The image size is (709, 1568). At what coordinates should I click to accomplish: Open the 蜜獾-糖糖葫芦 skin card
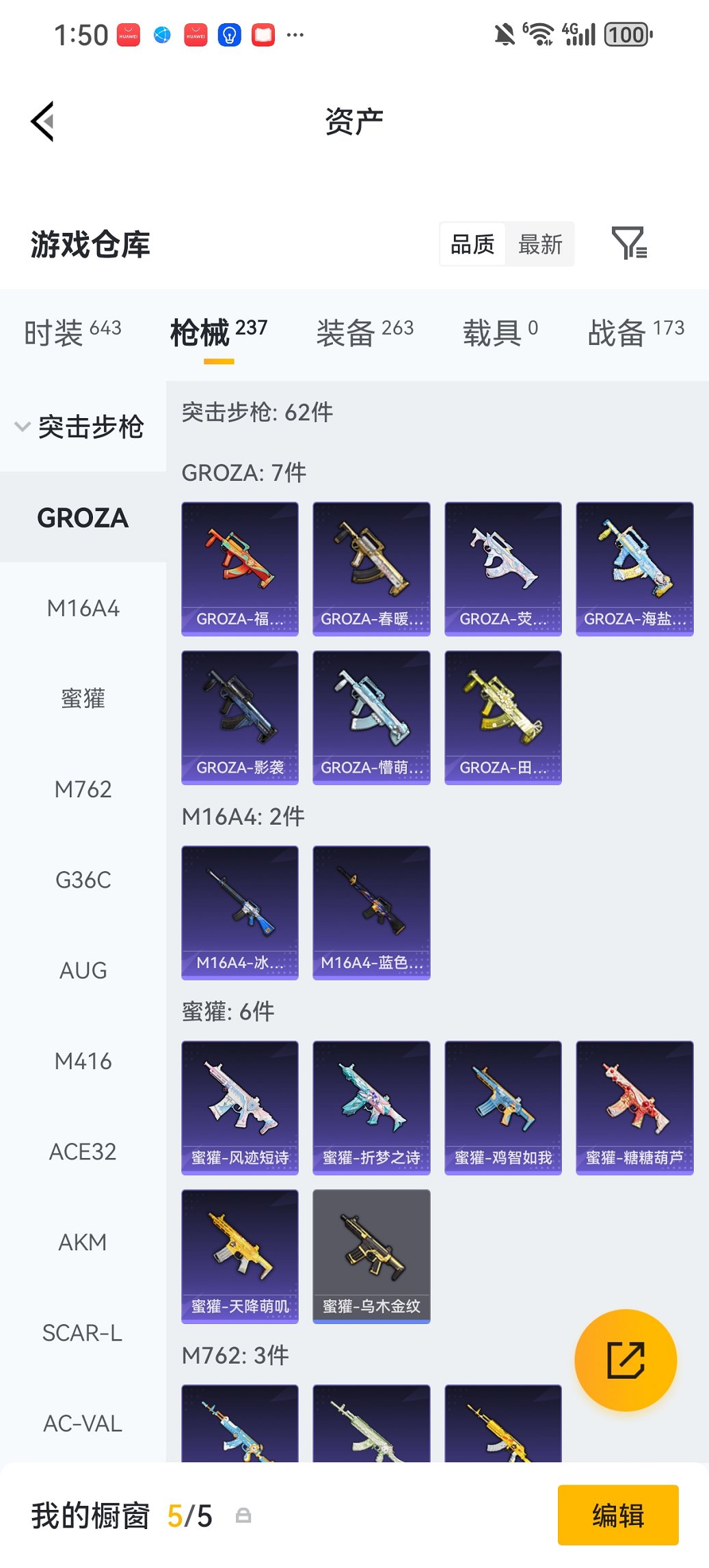tap(634, 1108)
